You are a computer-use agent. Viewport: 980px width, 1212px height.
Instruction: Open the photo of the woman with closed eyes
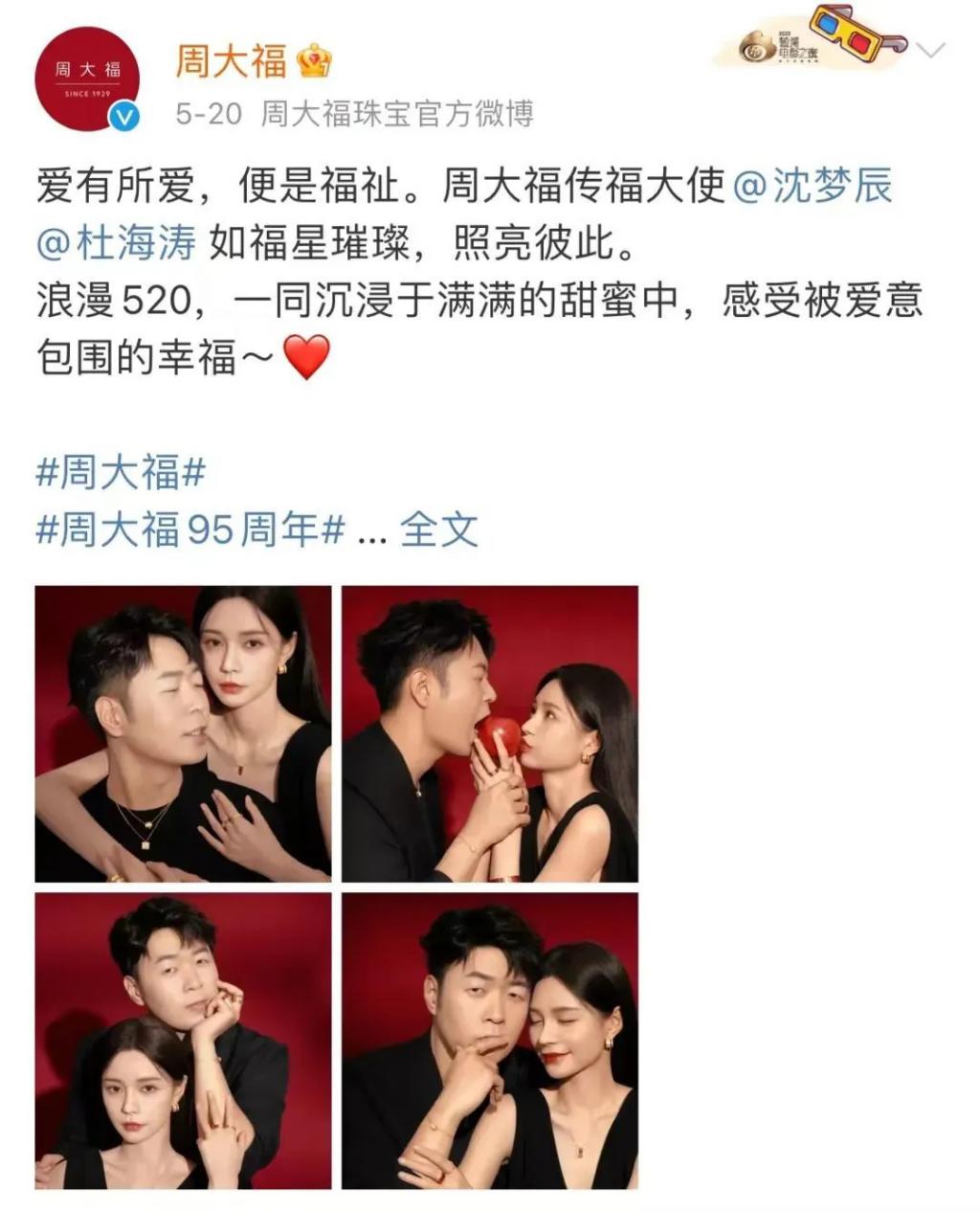(490, 1042)
